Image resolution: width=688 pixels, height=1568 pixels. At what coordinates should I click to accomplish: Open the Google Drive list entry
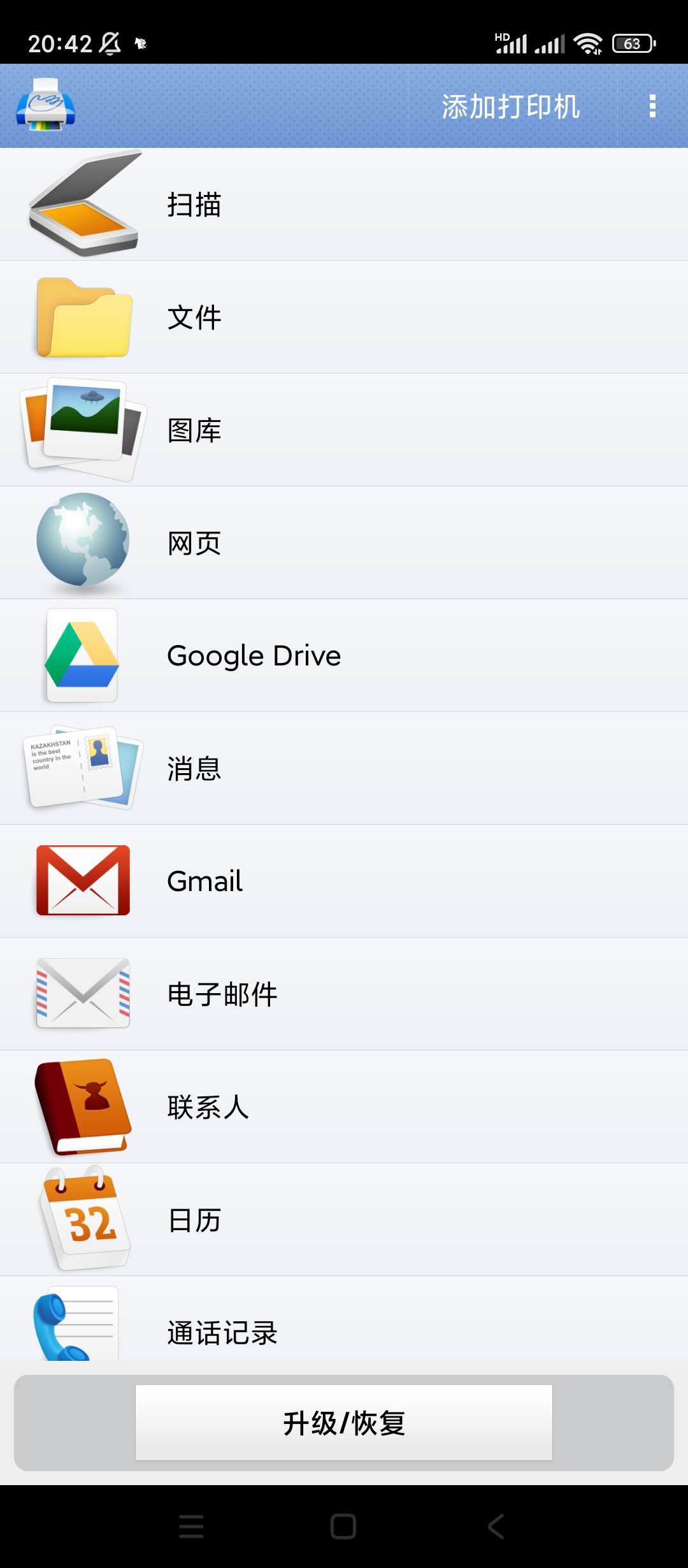pos(344,655)
